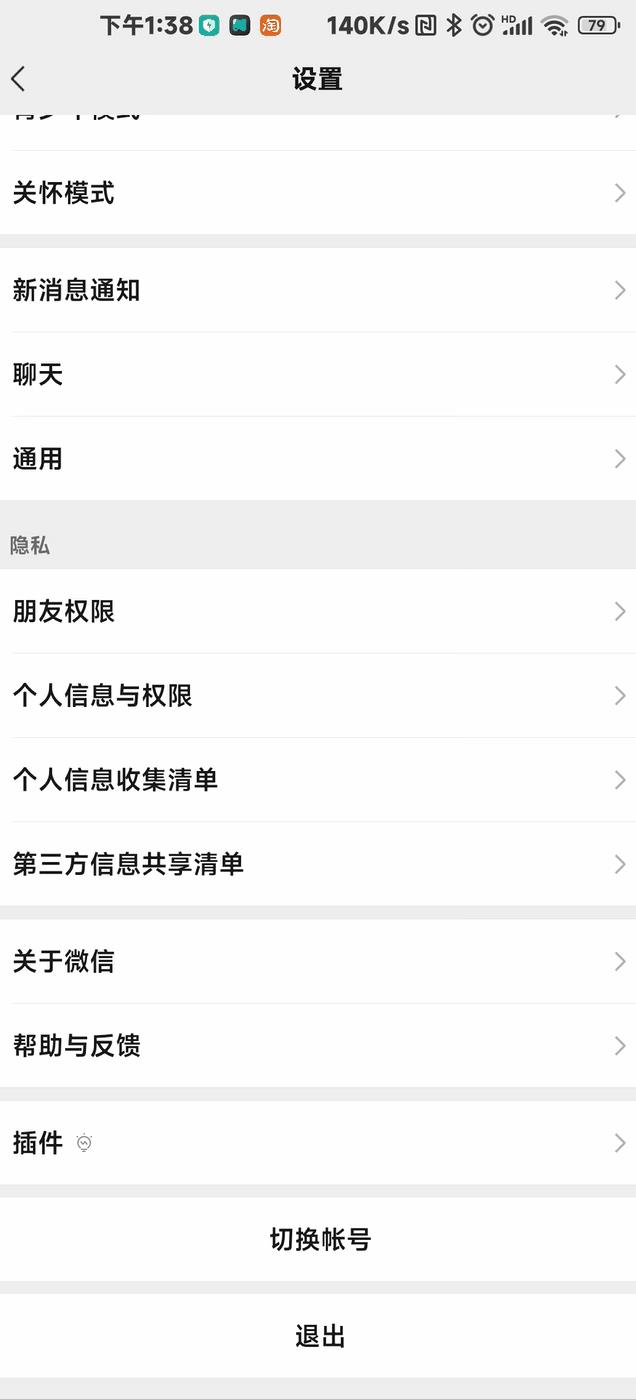Open 通用 settings
636x1400 pixels.
click(318, 459)
